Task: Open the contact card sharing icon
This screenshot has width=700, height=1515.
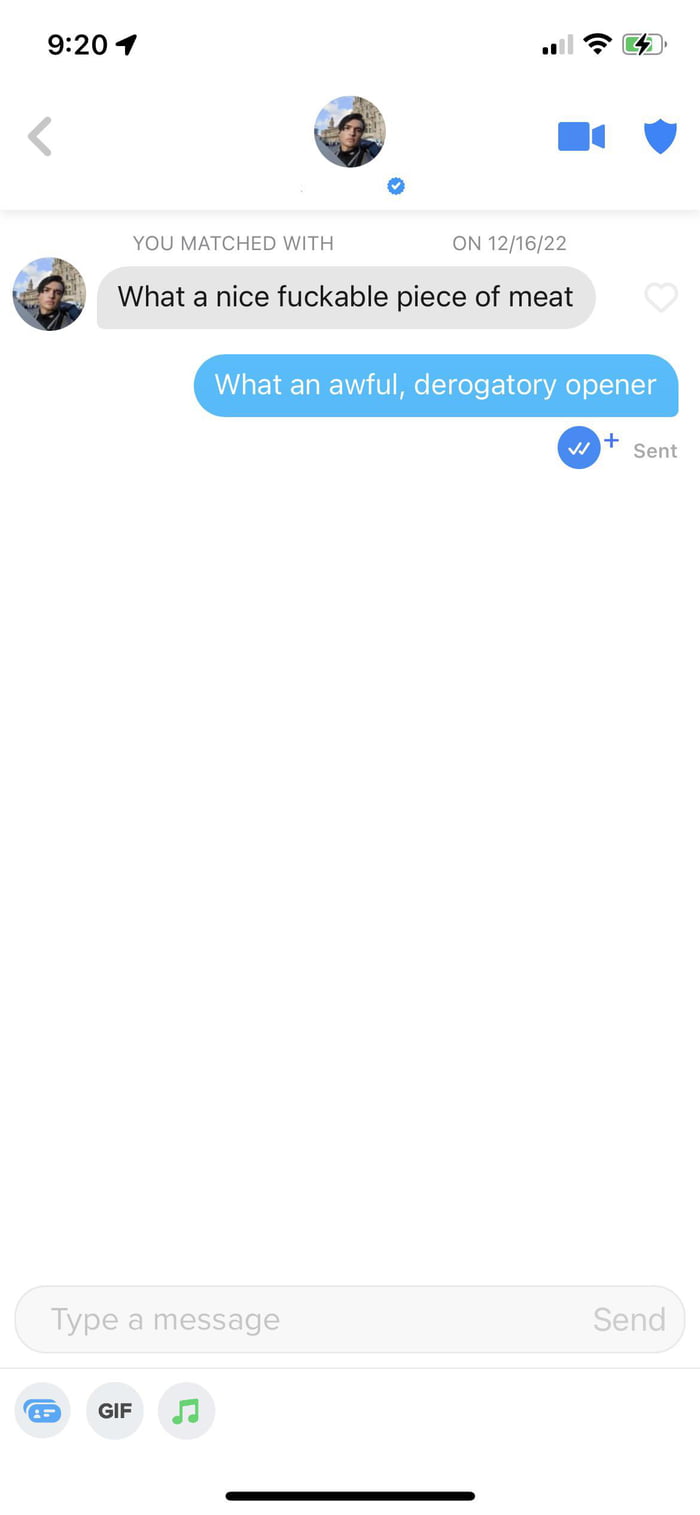Action: pos(43,1411)
